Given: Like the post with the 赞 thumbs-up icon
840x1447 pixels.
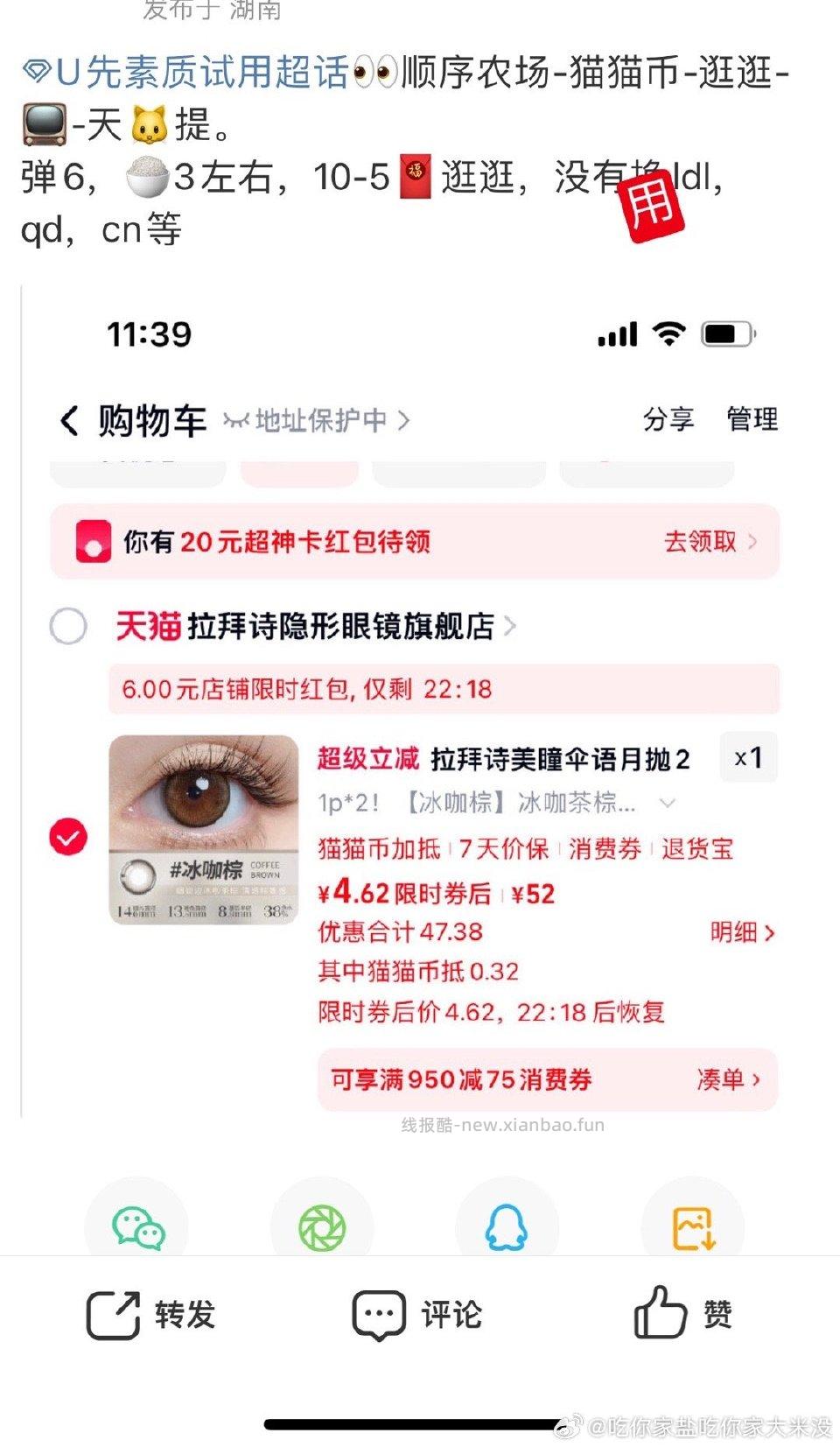Looking at the screenshot, I should 661,1313.
